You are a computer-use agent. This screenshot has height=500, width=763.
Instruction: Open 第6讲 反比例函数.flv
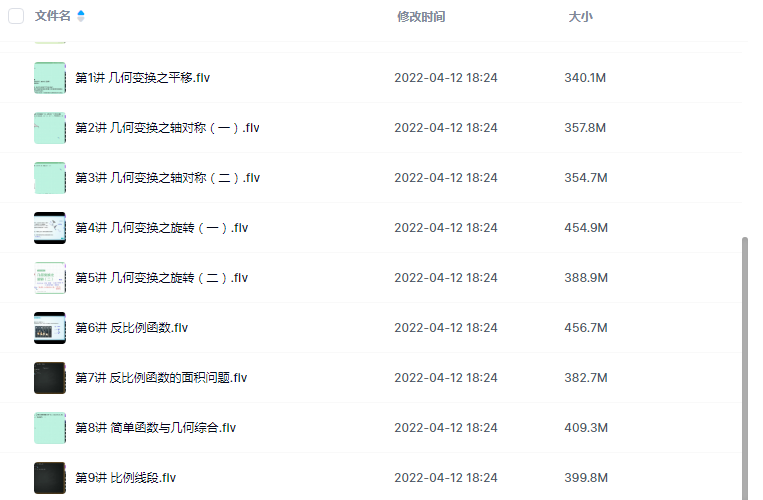(132, 328)
